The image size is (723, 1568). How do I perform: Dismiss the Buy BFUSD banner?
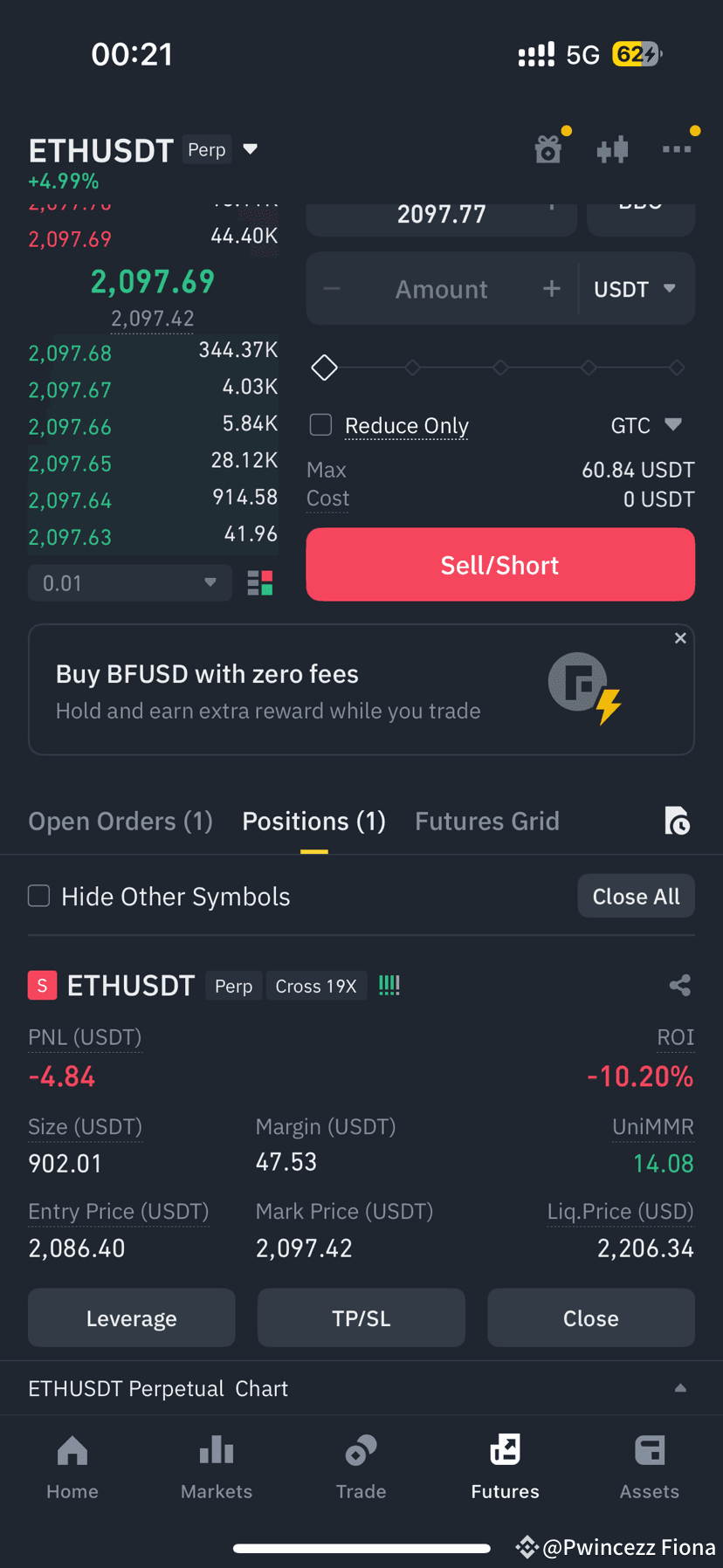coord(680,638)
